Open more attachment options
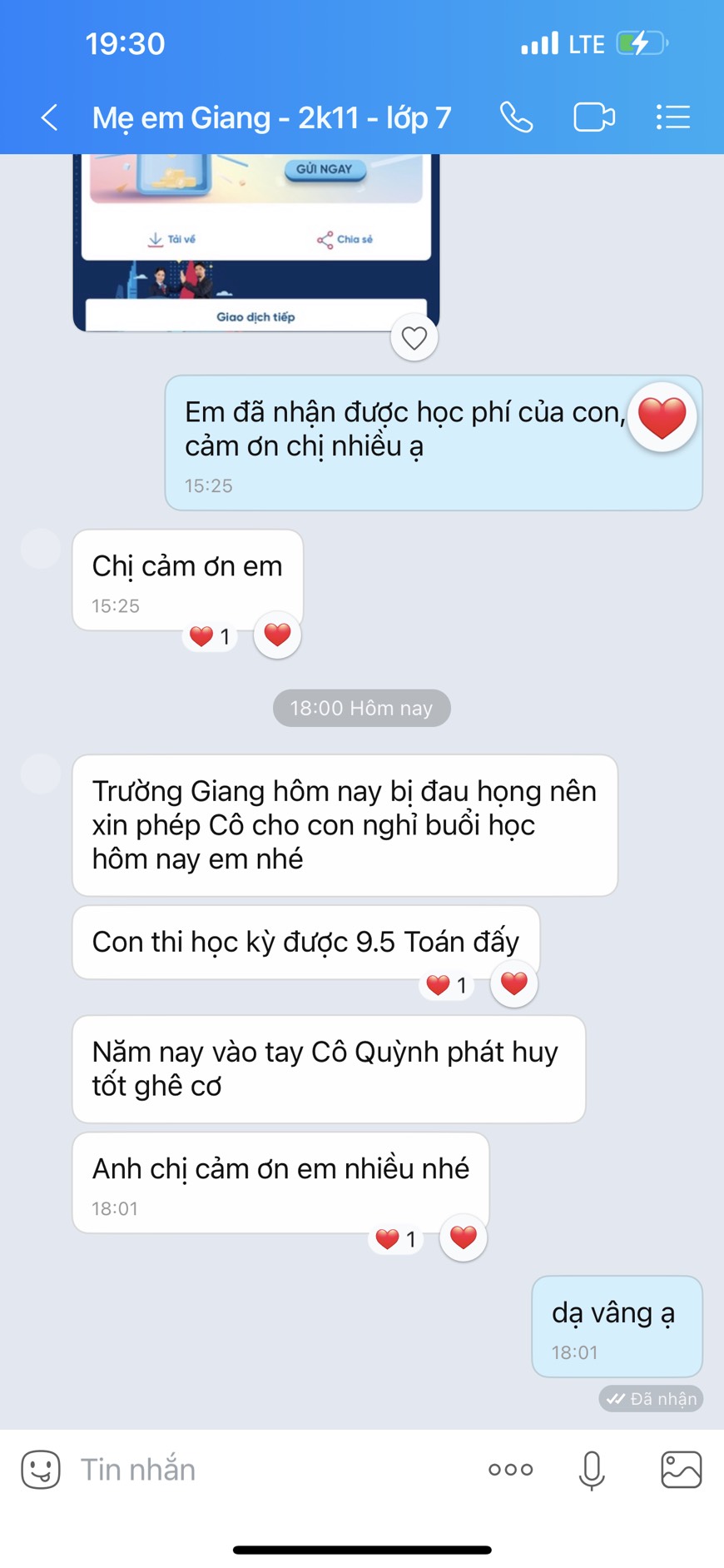The image size is (724, 1568). pyautogui.click(x=511, y=1469)
